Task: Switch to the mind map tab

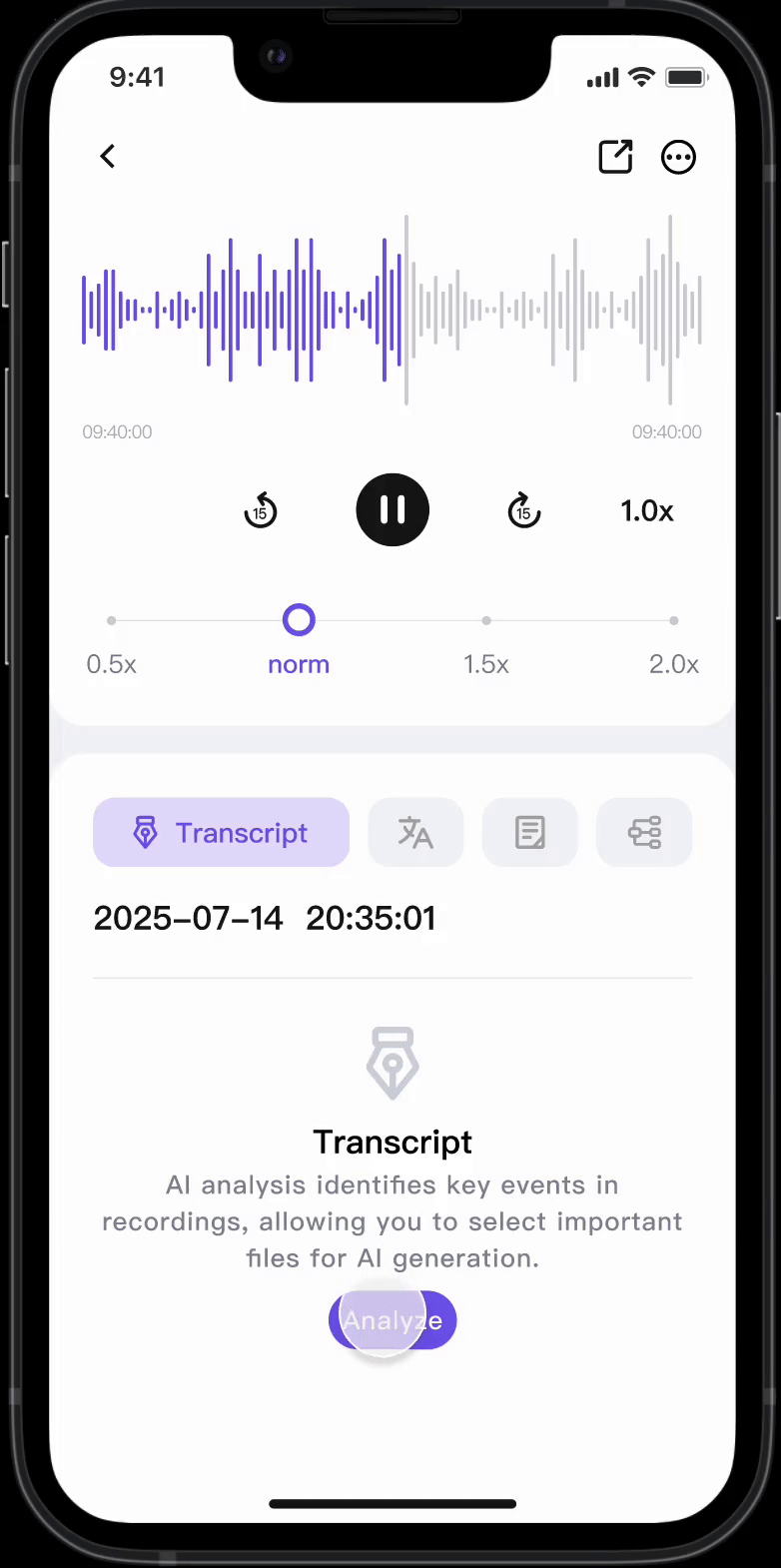Action: (644, 832)
